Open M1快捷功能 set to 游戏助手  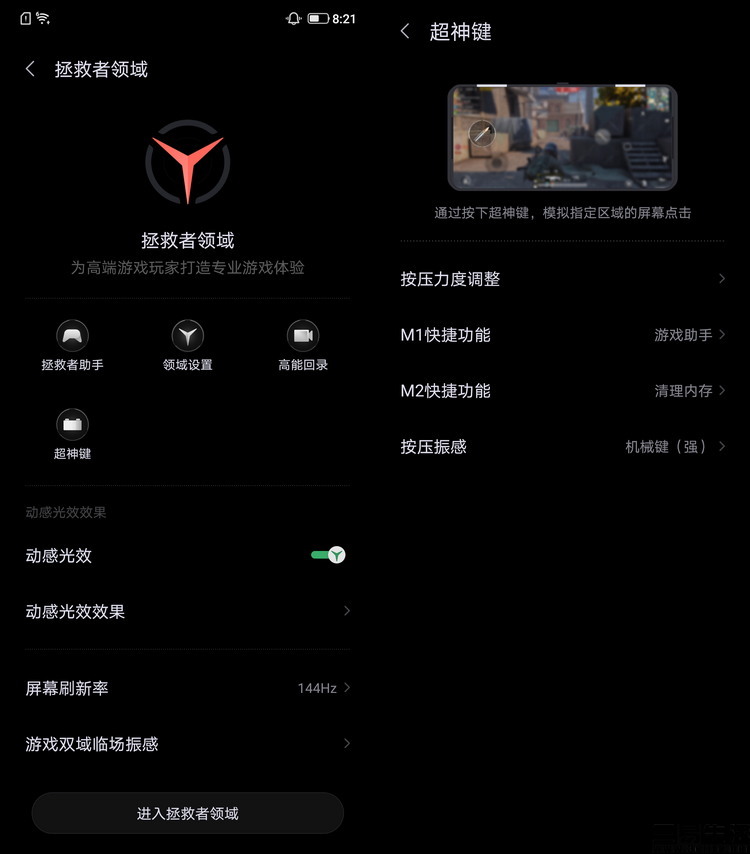pos(562,335)
